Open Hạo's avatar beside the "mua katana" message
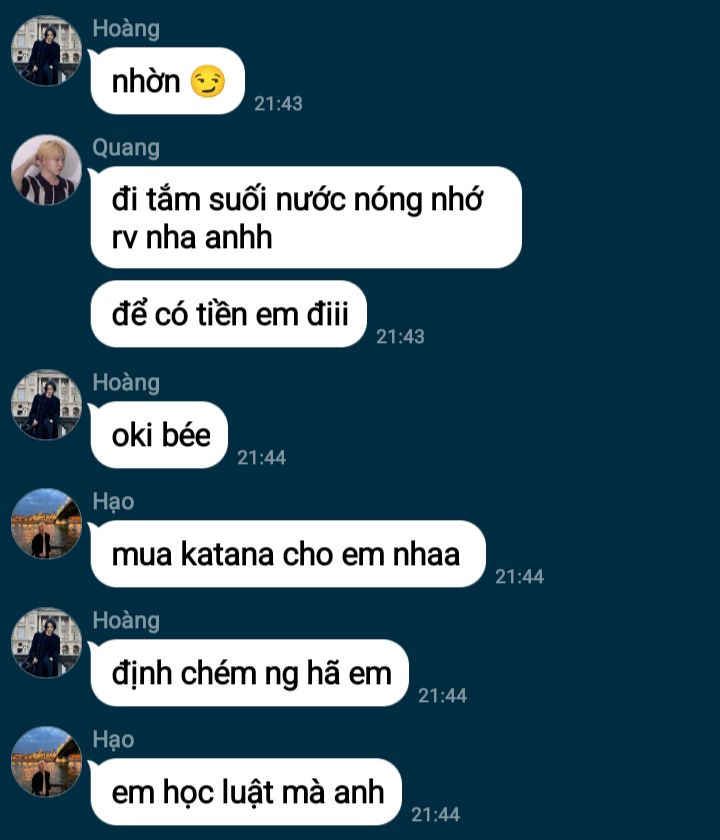The width and height of the screenshot is (720, 840). [46, 524]
